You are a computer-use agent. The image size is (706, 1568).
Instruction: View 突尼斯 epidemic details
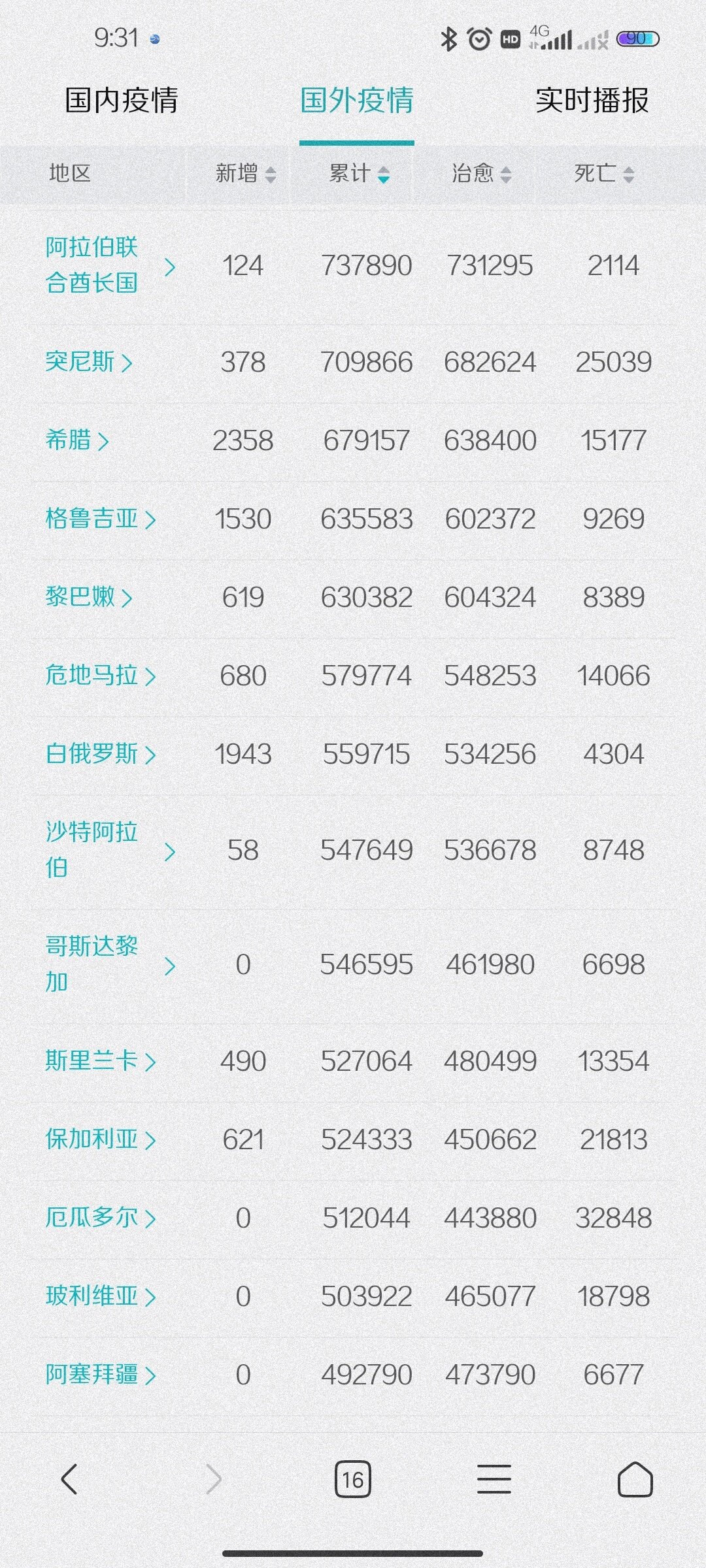click(x=88, y=361)
